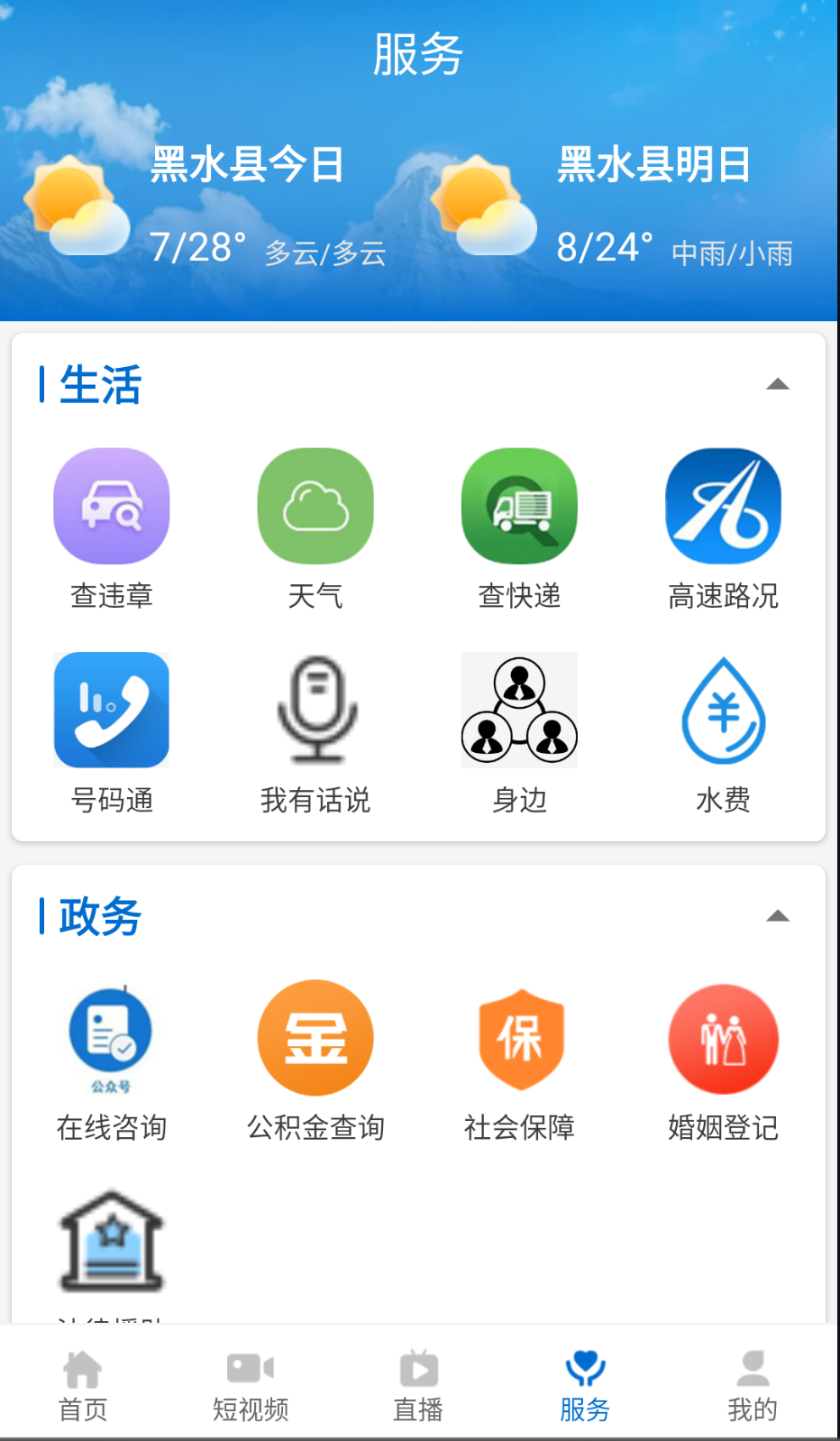Go to the 直播 live stream tab
This screenshot has width=840, height=1441.
[x=419, y=1384]
